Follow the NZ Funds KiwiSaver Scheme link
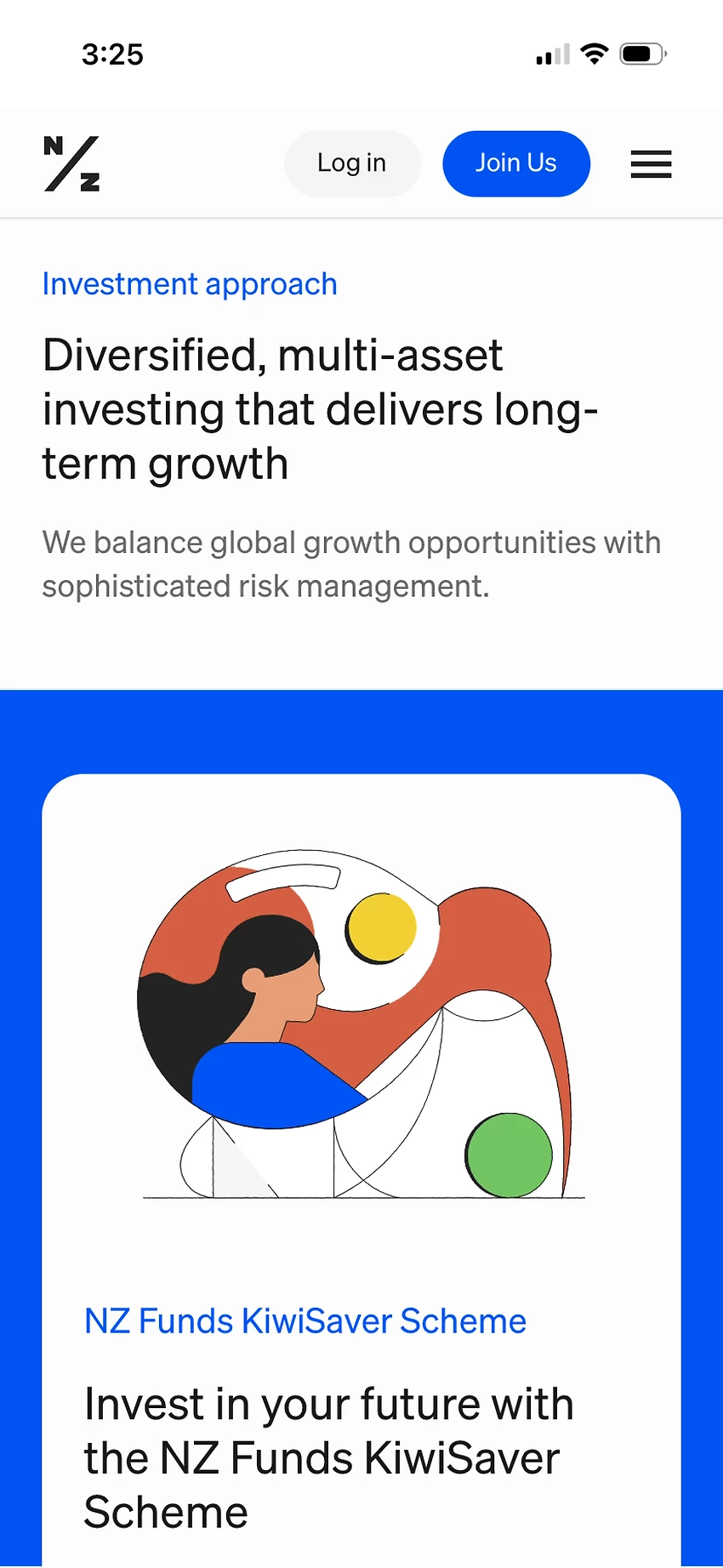 (x=305, y=1320)
